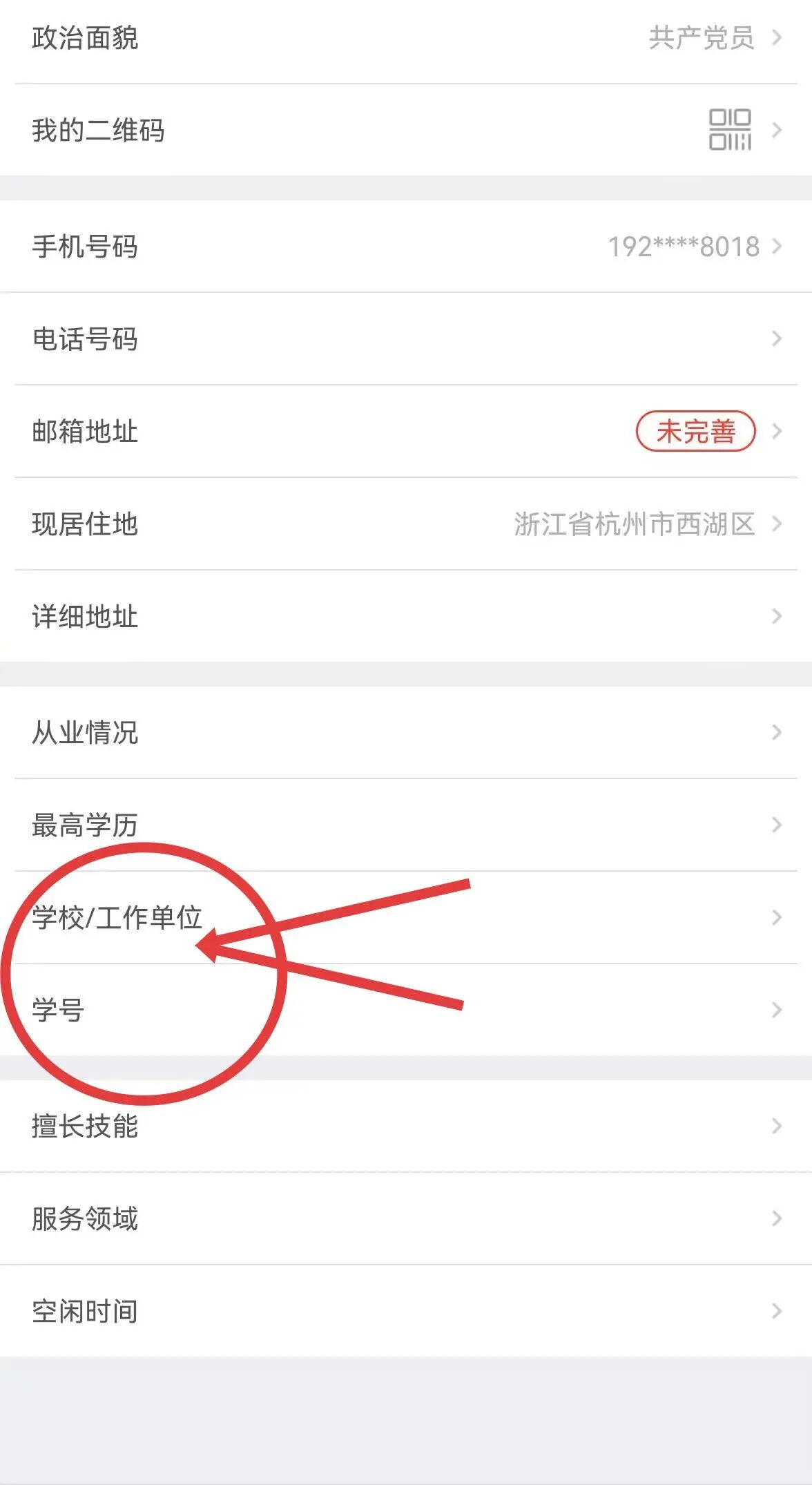The image size is (812, 1485).
Task: Open 现居住地 showing 浙江省杭州市西湖区
Action: [406, 524]
